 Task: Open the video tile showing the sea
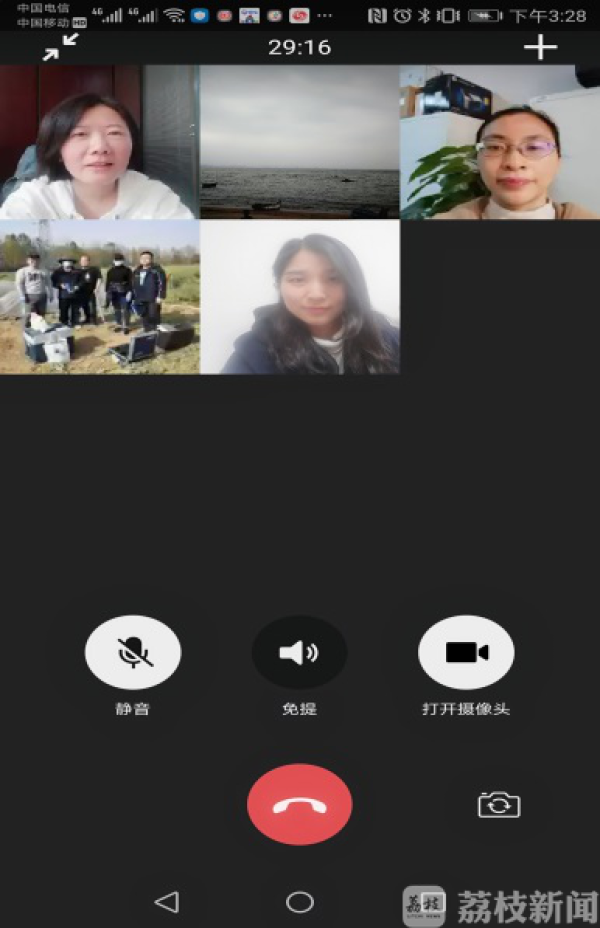pyautogui.click(x=299, y=141)
